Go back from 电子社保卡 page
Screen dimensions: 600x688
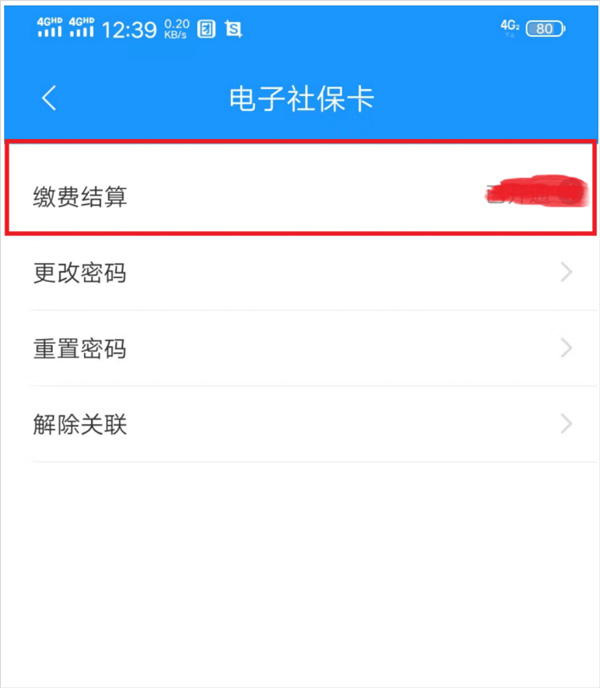[49, 98]
